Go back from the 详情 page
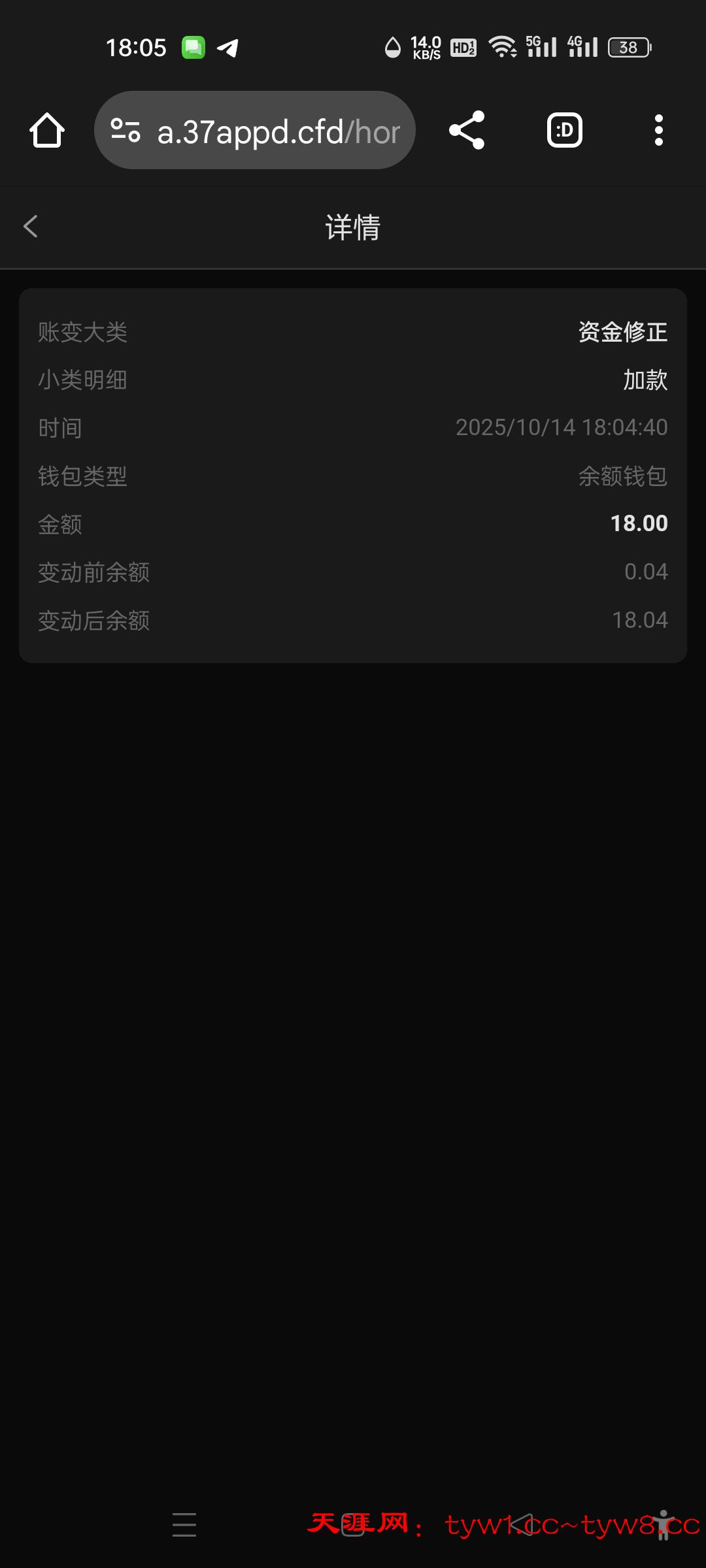The image size is (706, 1568). click(x=31, y=227)
